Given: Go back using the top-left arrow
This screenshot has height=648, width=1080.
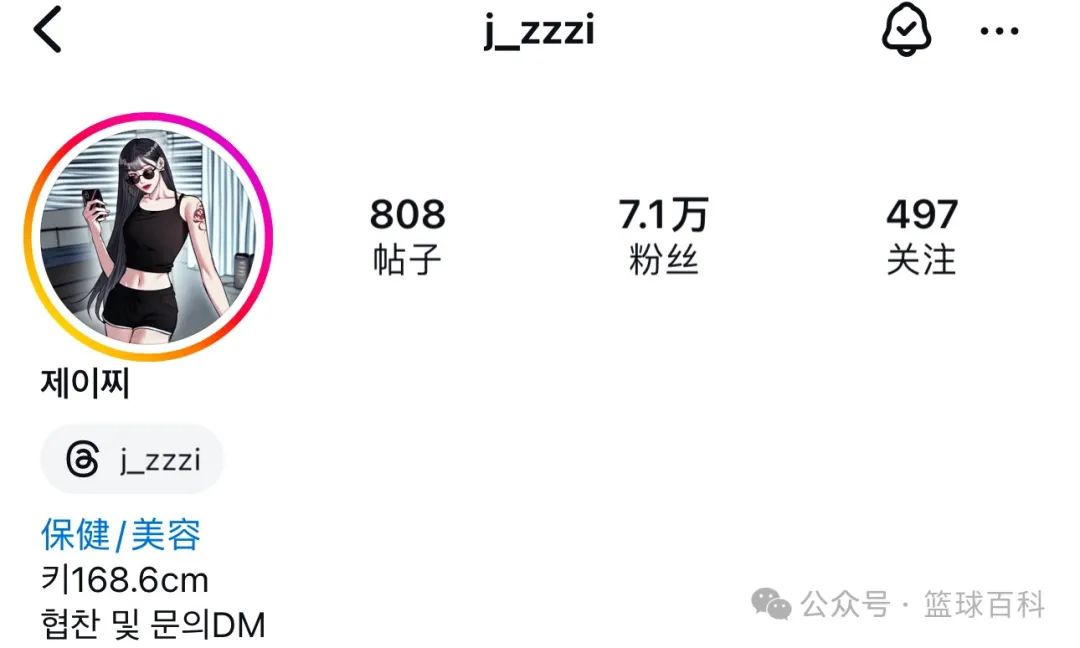Looking at the screenshot, I should (x=47, y=30).
